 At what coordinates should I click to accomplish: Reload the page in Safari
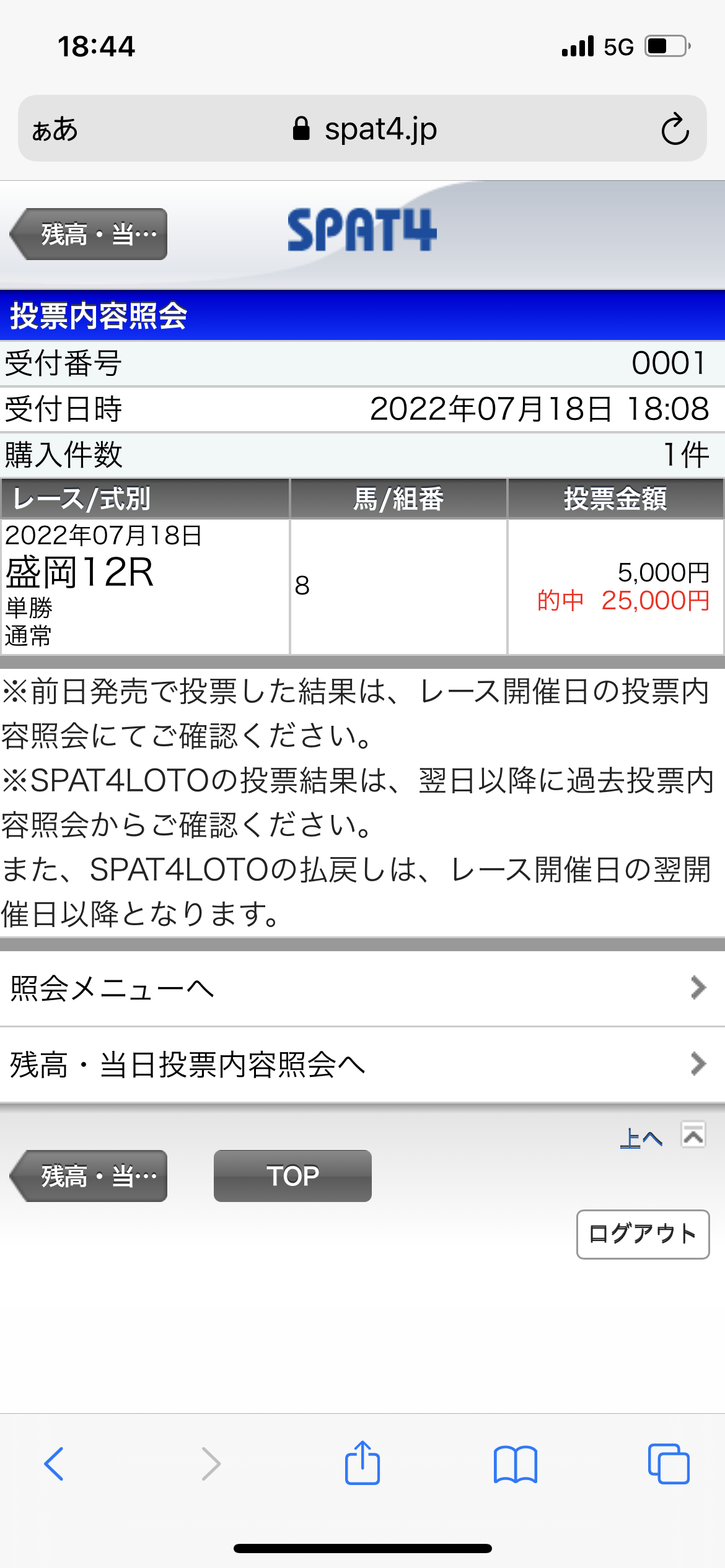click(675, 129)
